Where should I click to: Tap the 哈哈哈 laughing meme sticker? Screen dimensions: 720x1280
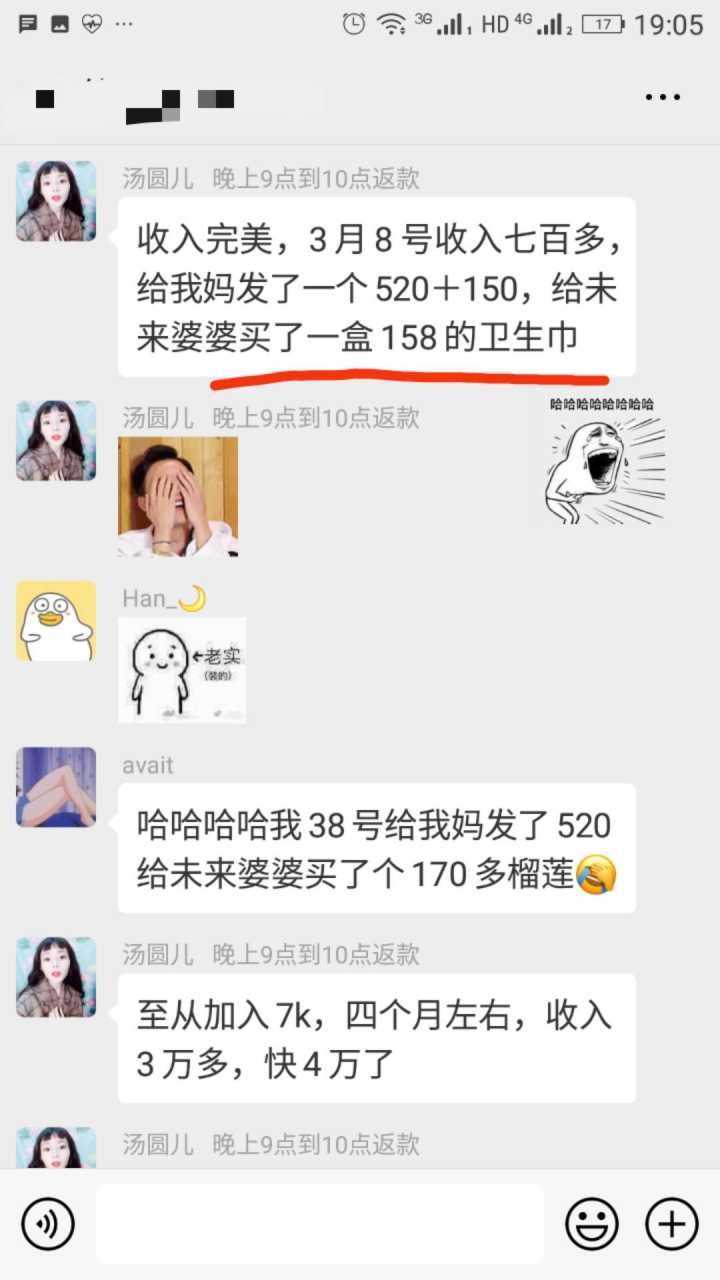point(603,459)
